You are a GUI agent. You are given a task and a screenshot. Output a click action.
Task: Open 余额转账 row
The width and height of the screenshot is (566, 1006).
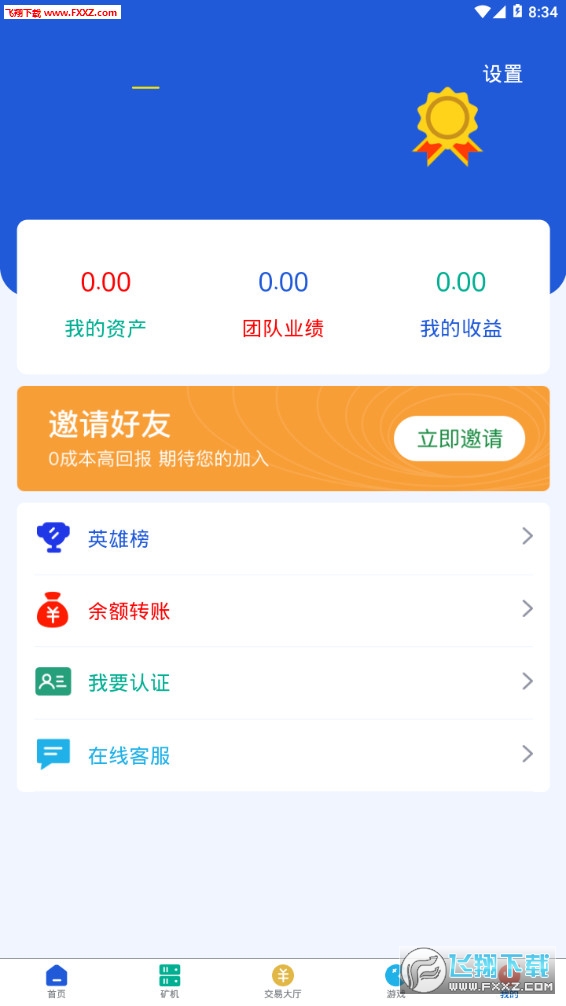283,611
